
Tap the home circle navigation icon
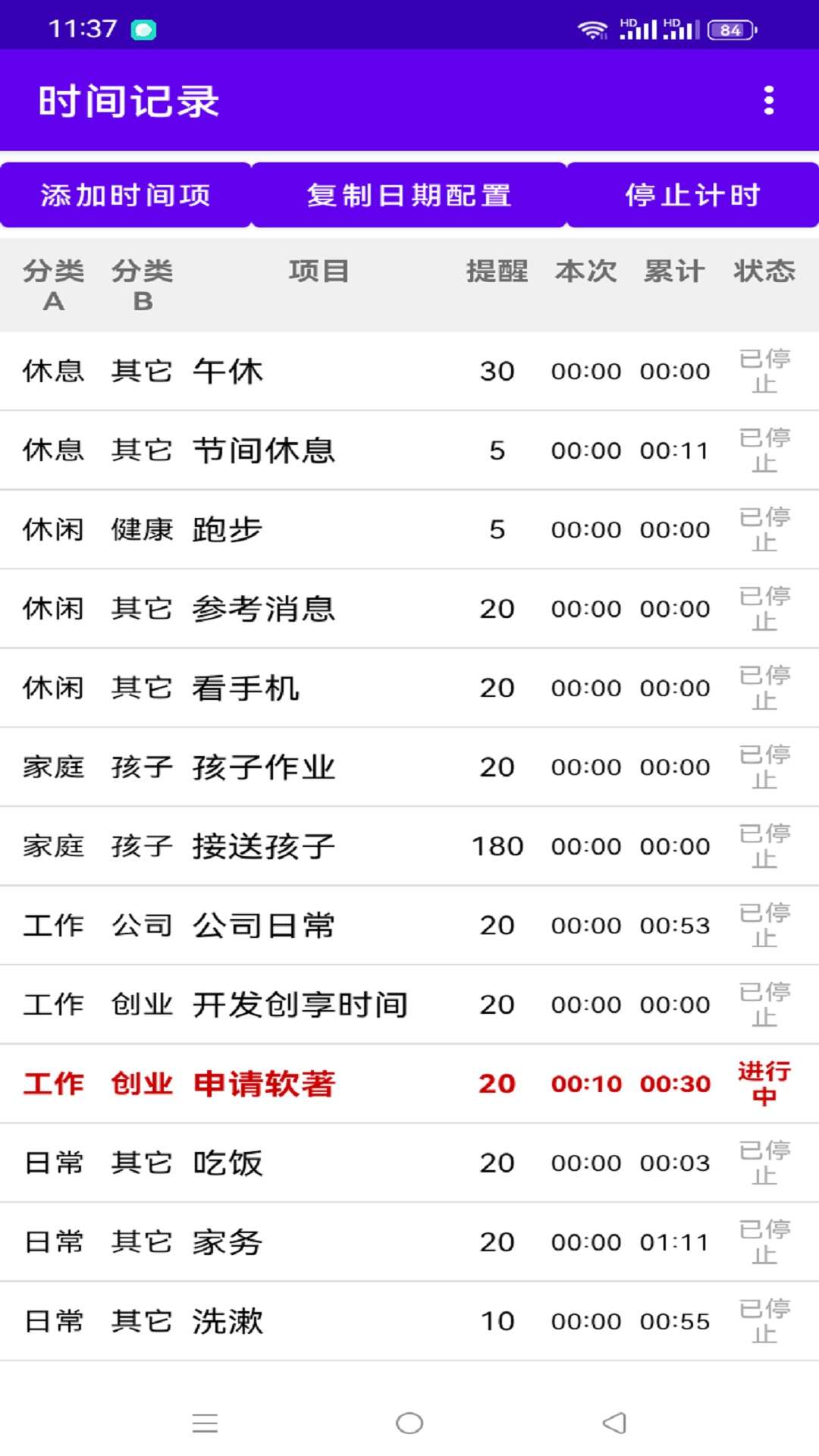pyautogui.click(x=409, y=1423)
